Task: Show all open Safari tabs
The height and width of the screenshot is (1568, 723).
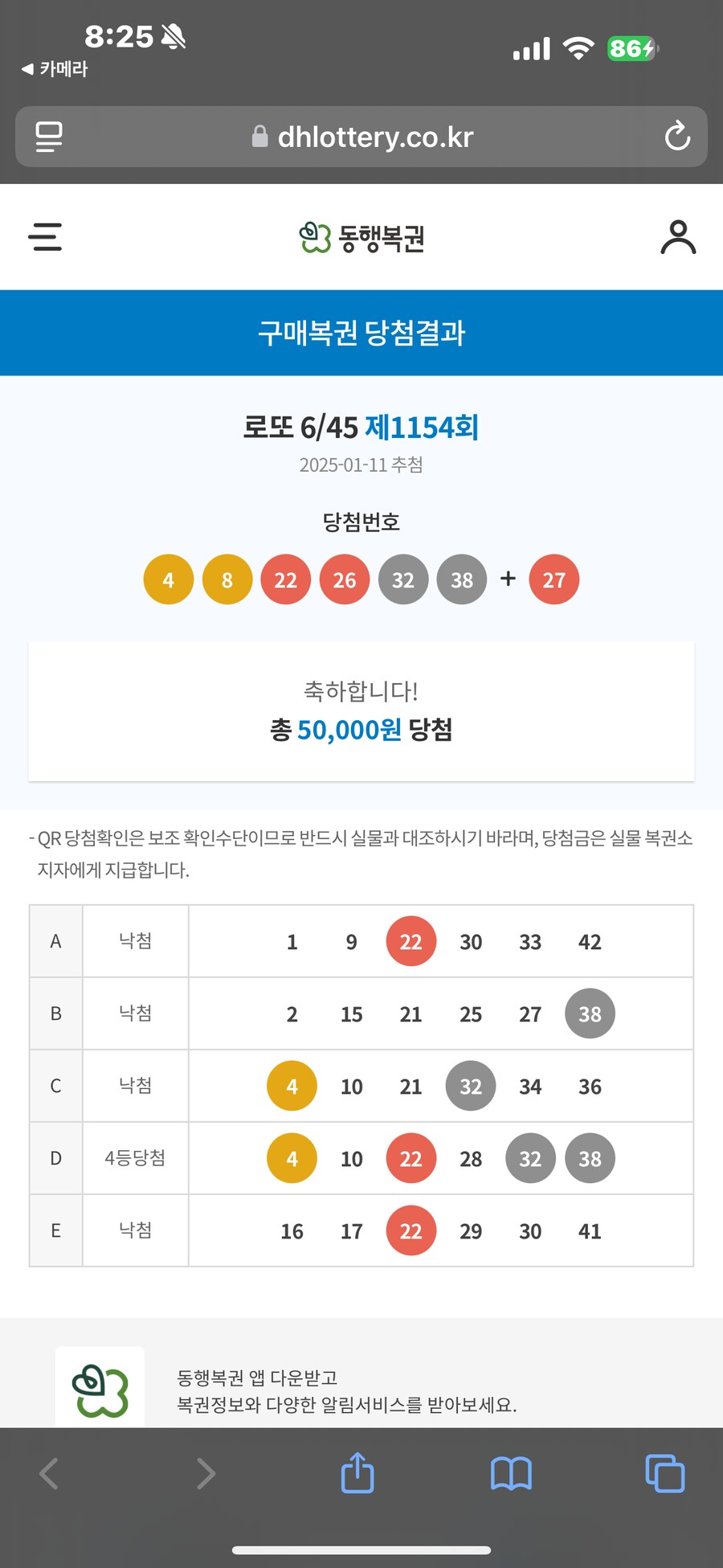Action: point(665,1473)
